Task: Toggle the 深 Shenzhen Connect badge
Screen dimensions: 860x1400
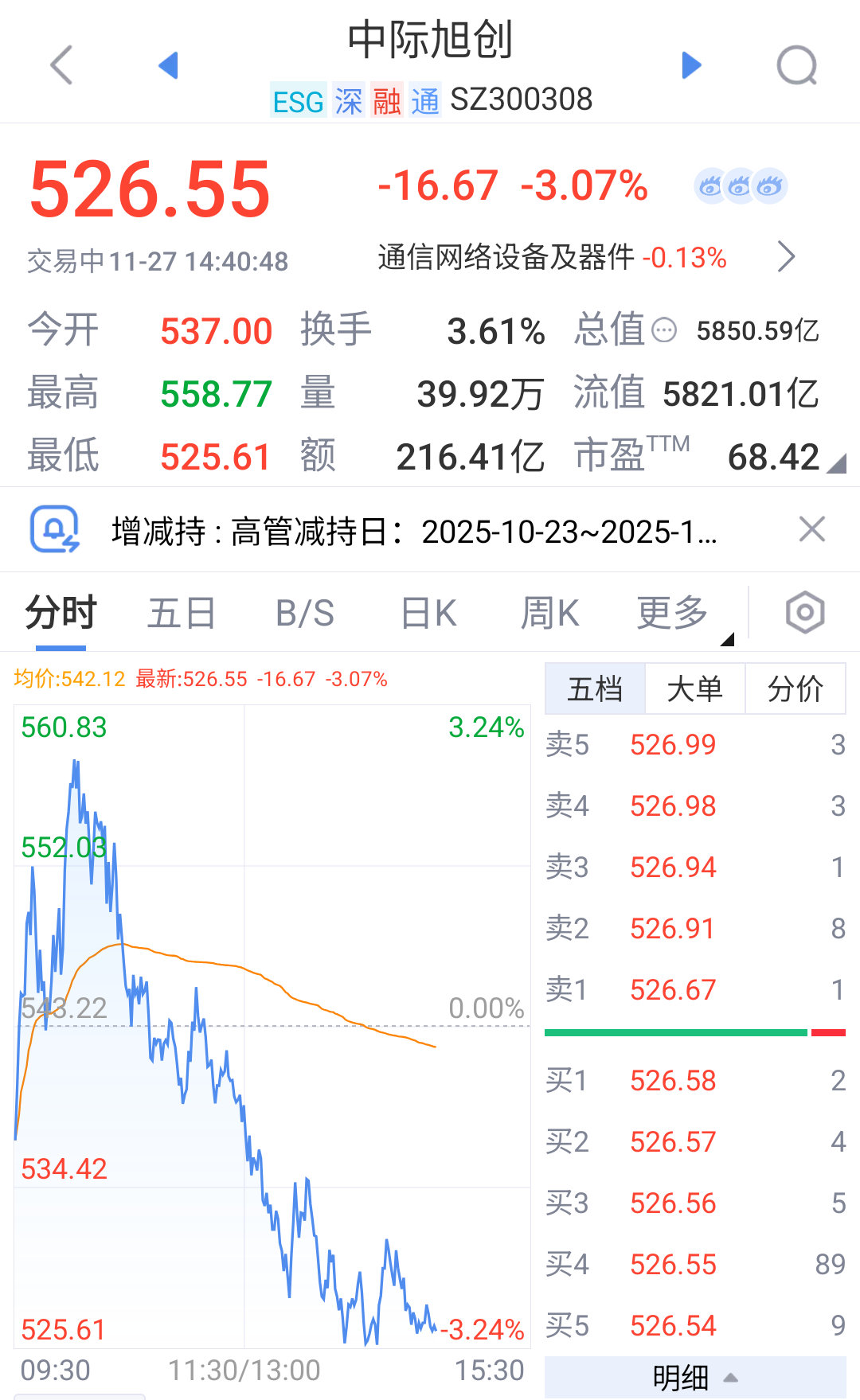Action: (350, 99)
